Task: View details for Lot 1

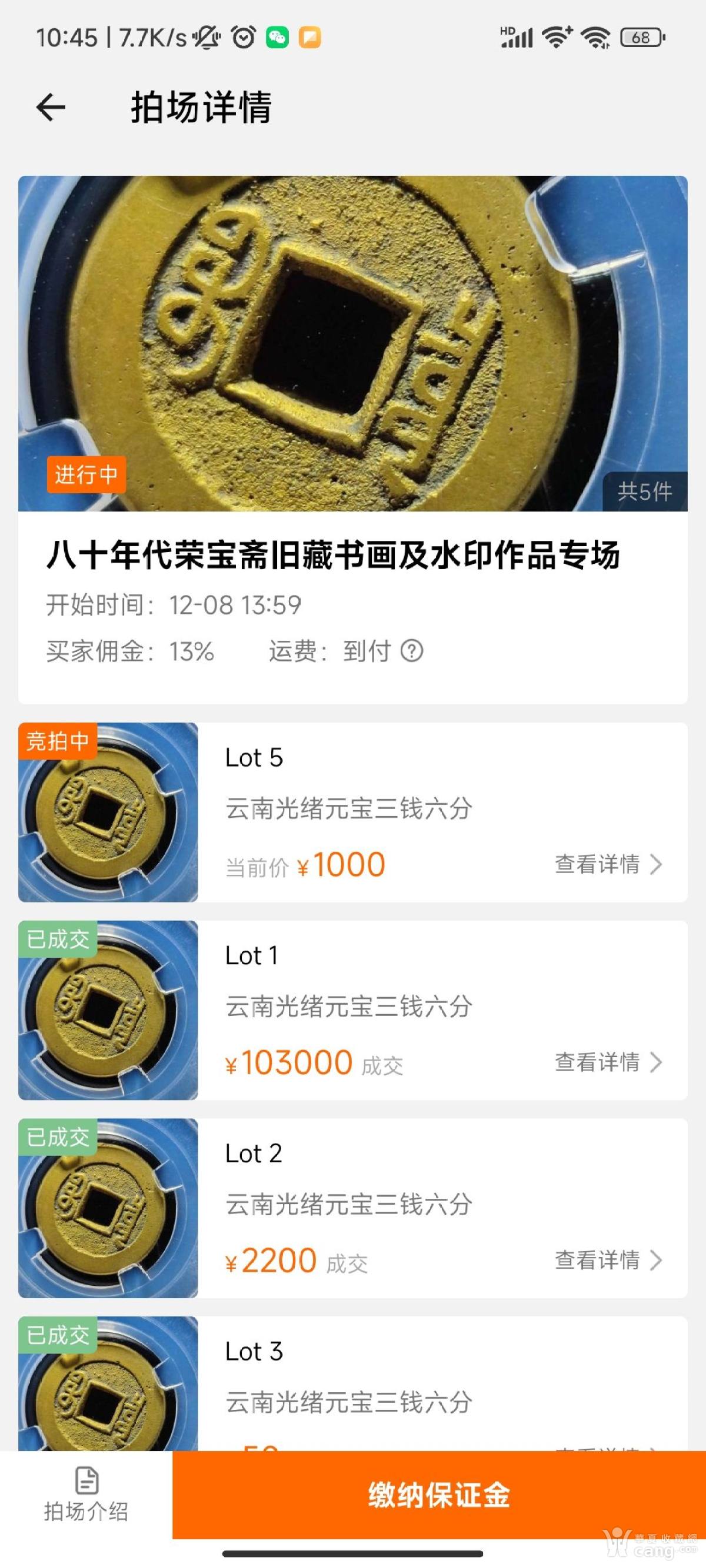Action: (x=608, y=1062)
